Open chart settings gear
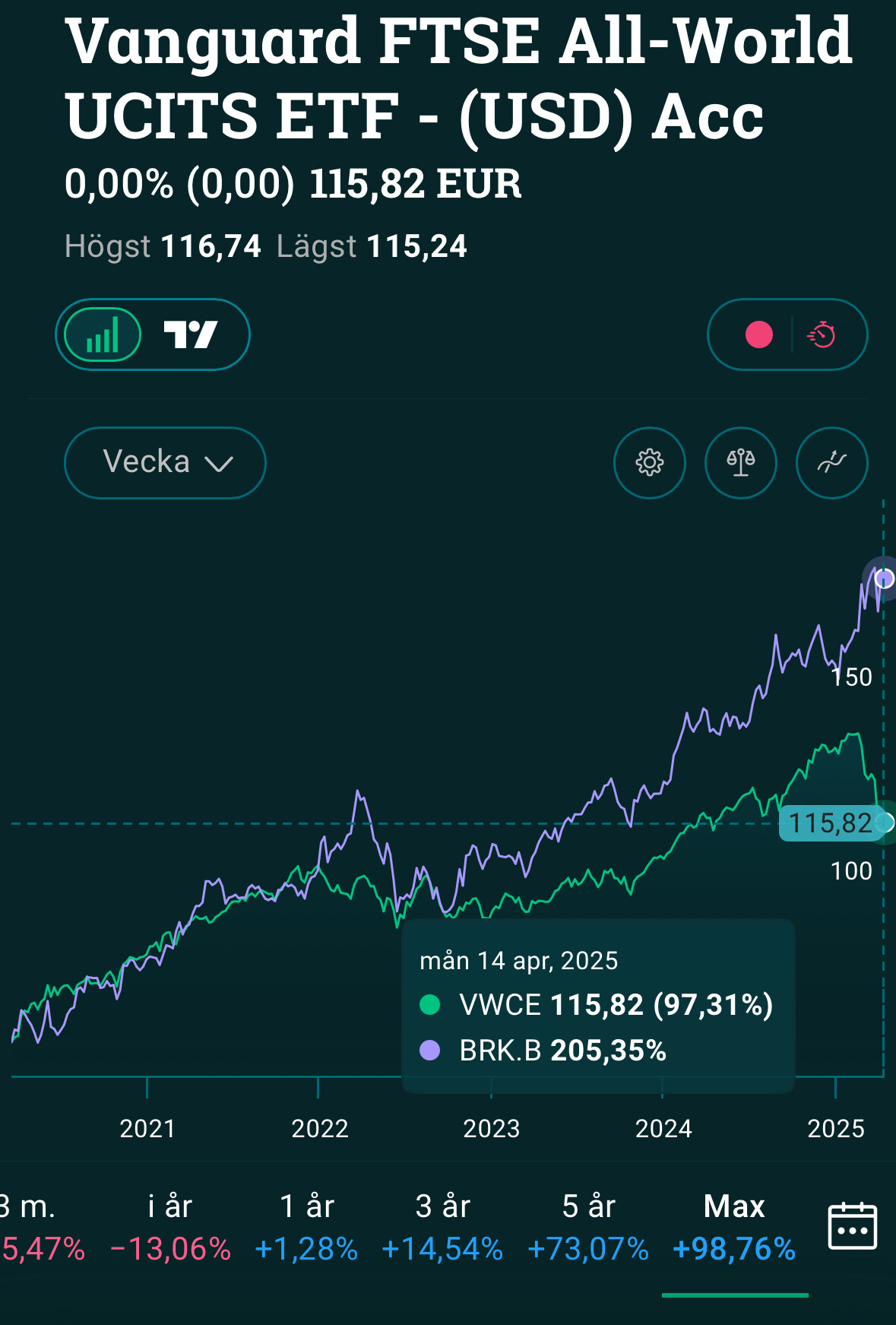This screenshot has width=896, height=1325. 650,462
